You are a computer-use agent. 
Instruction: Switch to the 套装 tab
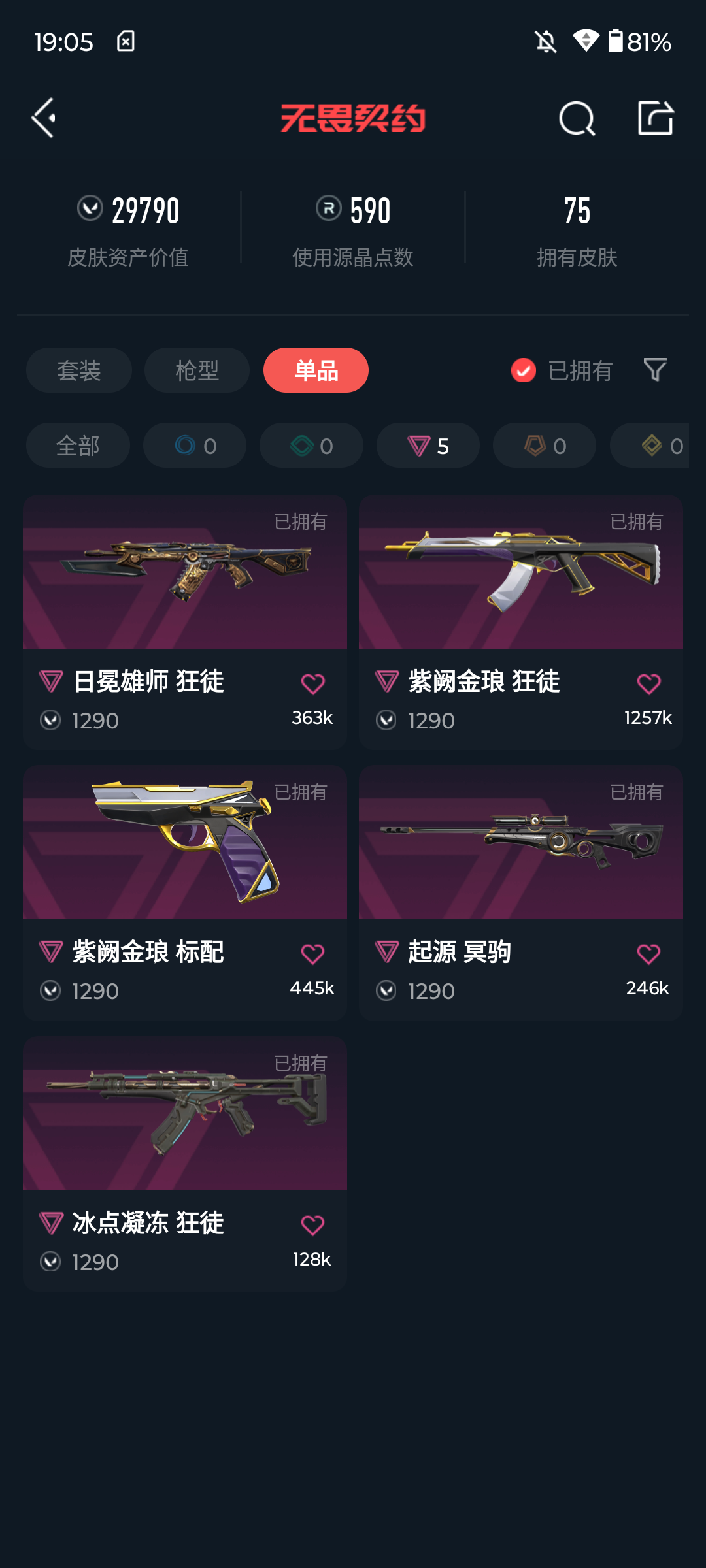(79, 370)
